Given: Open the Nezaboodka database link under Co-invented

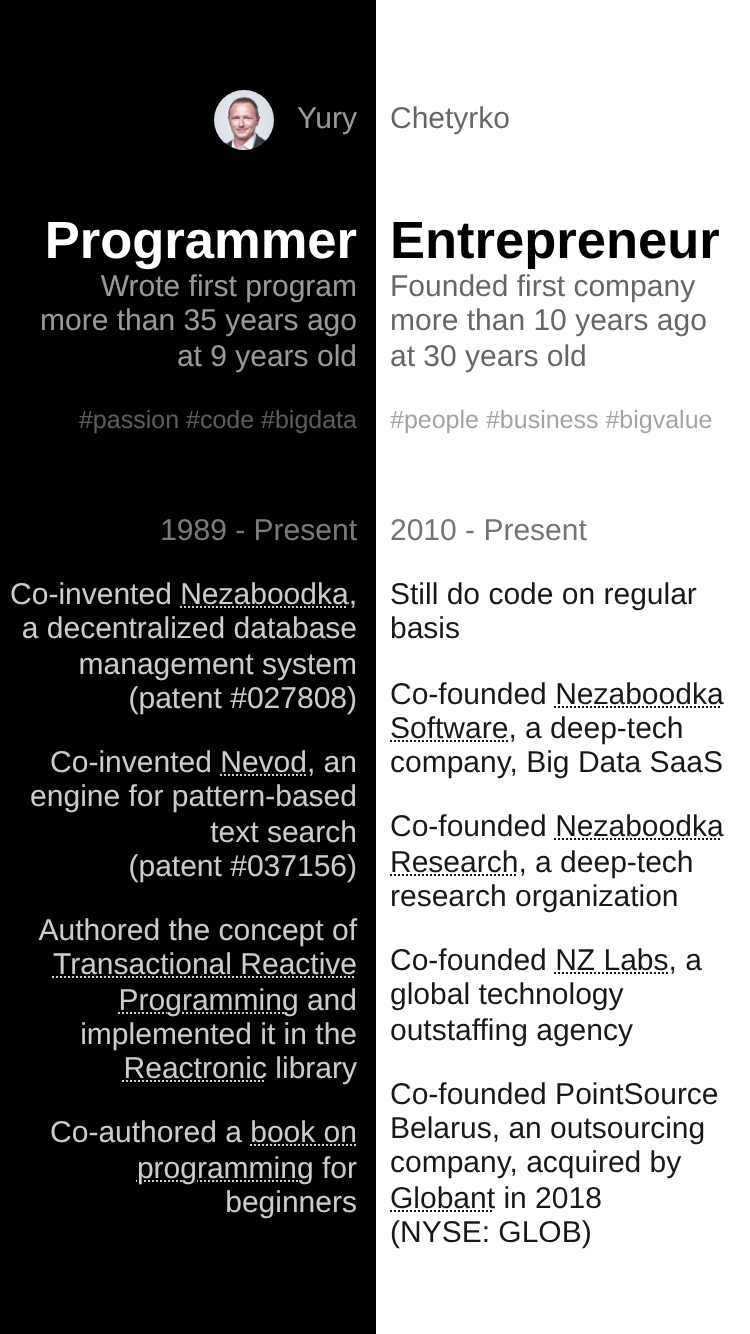Looking at the screenshot, I should pyautogui.click(x=264, y=594).
